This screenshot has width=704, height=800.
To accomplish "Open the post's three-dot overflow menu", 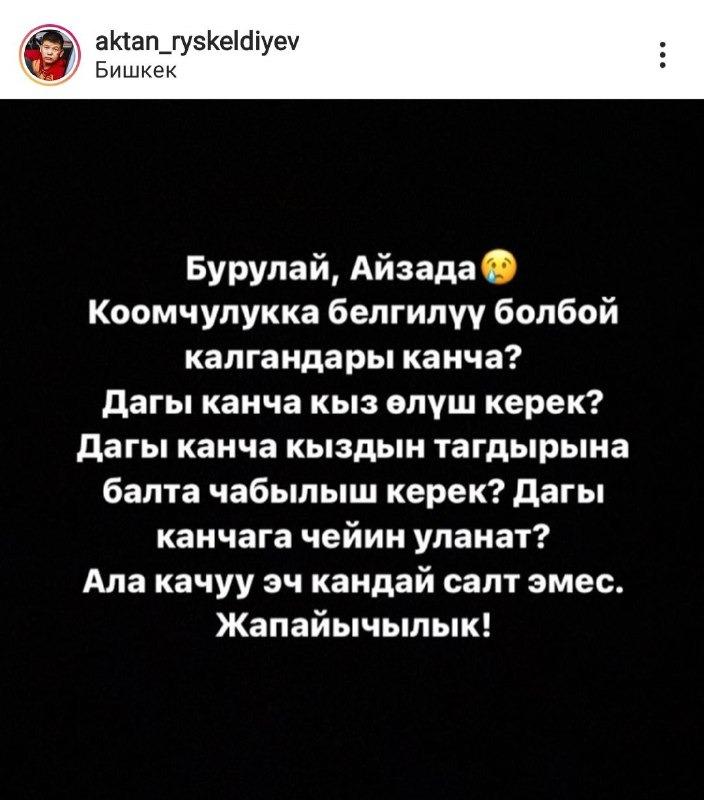I will tap(661, 57).
